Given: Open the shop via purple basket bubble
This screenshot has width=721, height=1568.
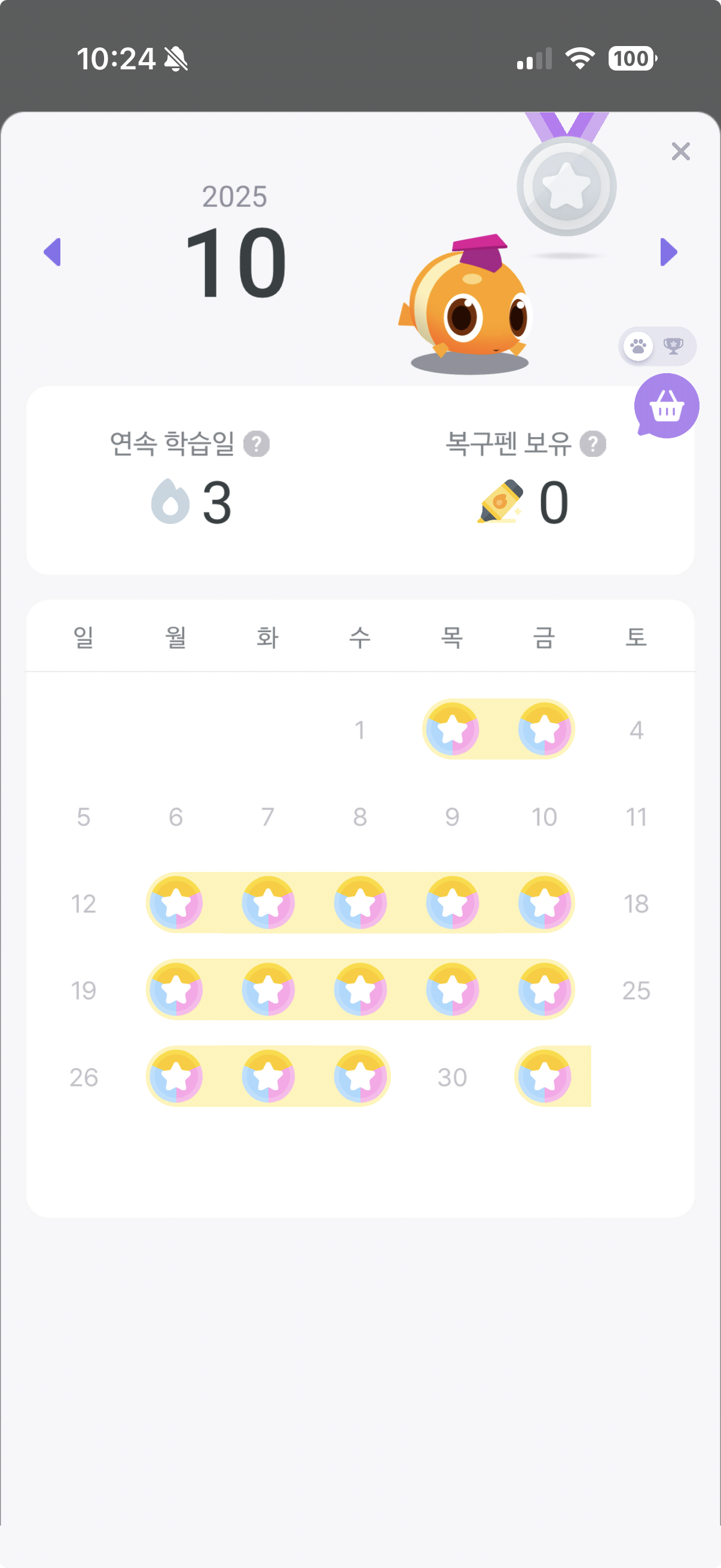Looking at the screenshot, I should [667, 406].
